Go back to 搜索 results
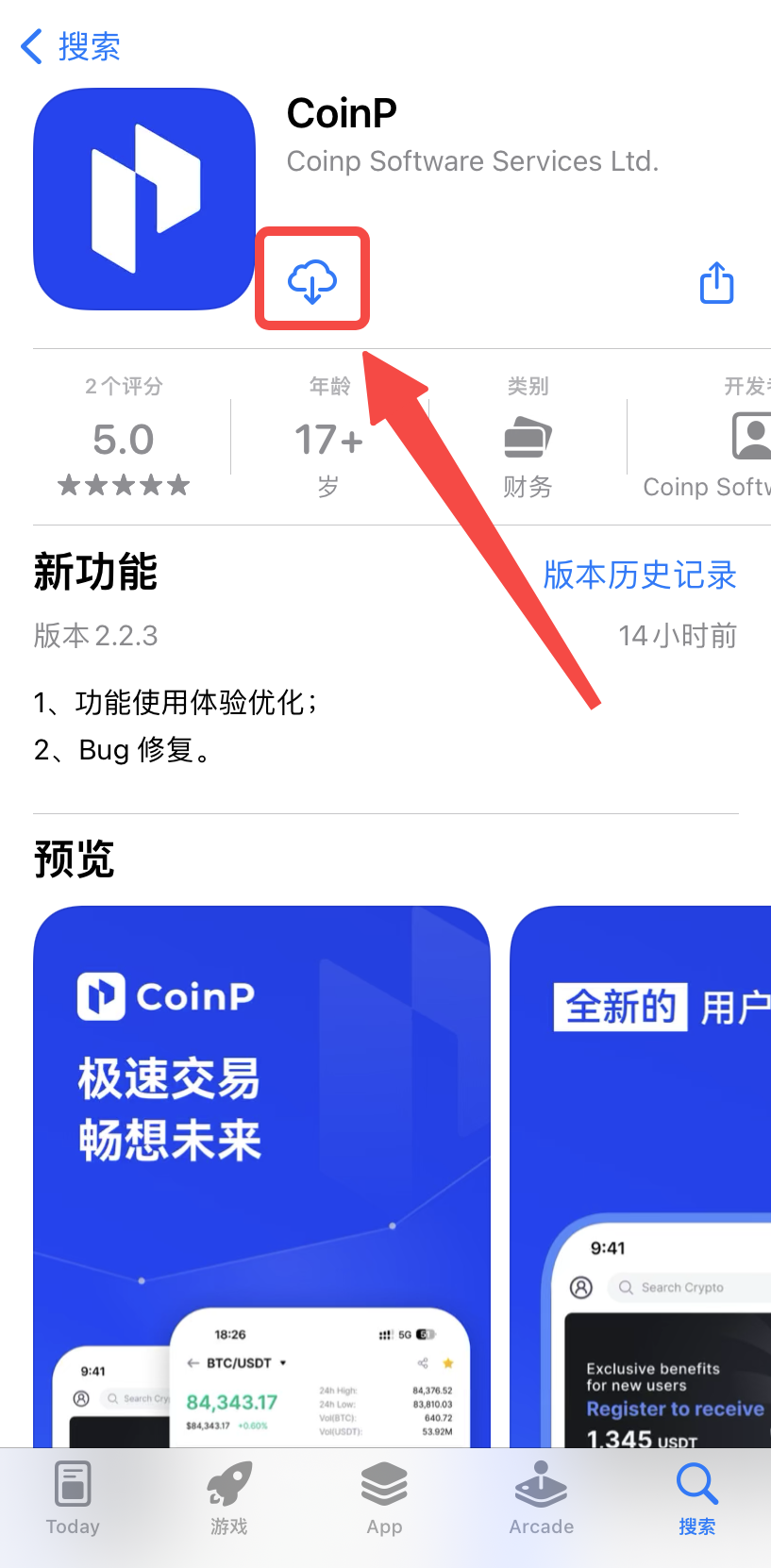Viewport: 771px width, 1568px height. click(x=71, y=45)
